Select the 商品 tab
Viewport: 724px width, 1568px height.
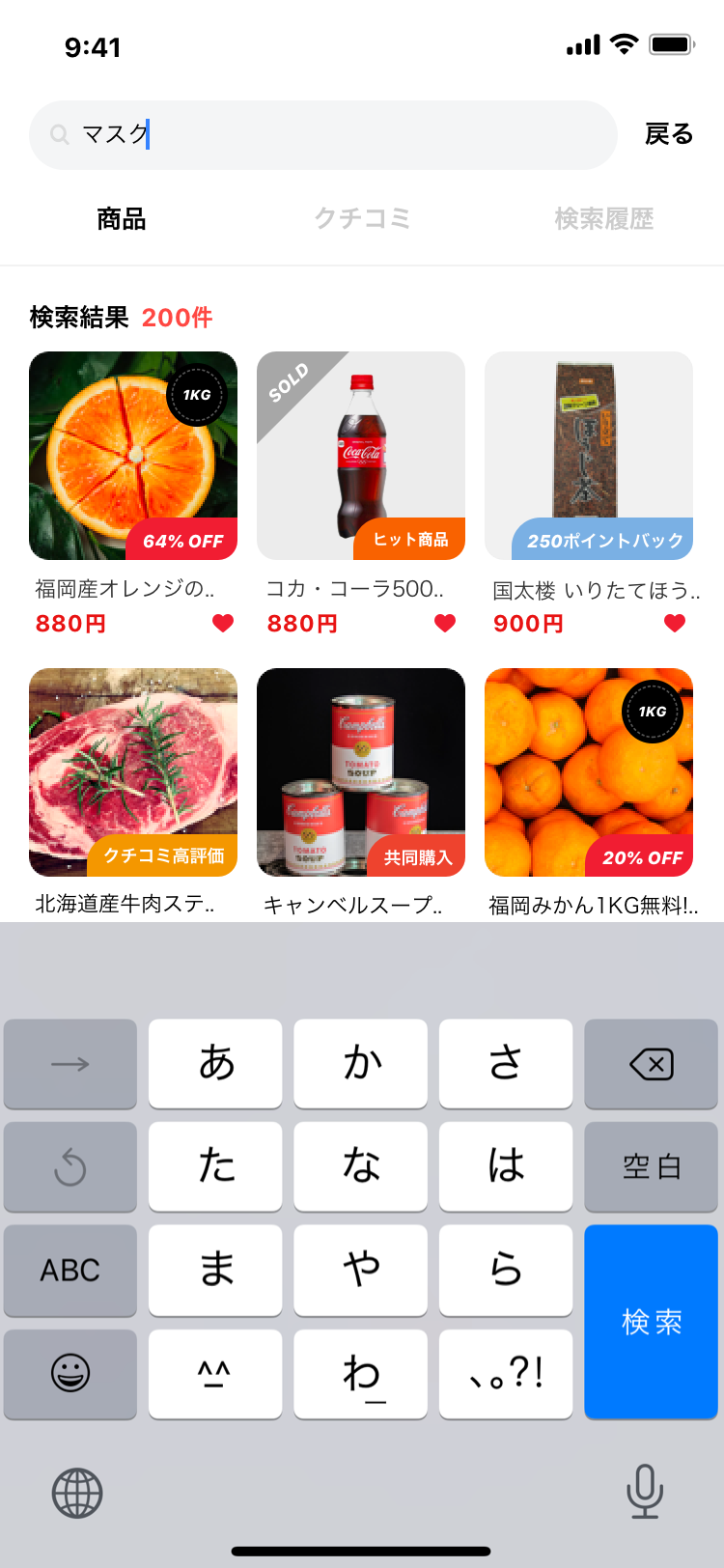pyautogui.click(x=122, y=219)
